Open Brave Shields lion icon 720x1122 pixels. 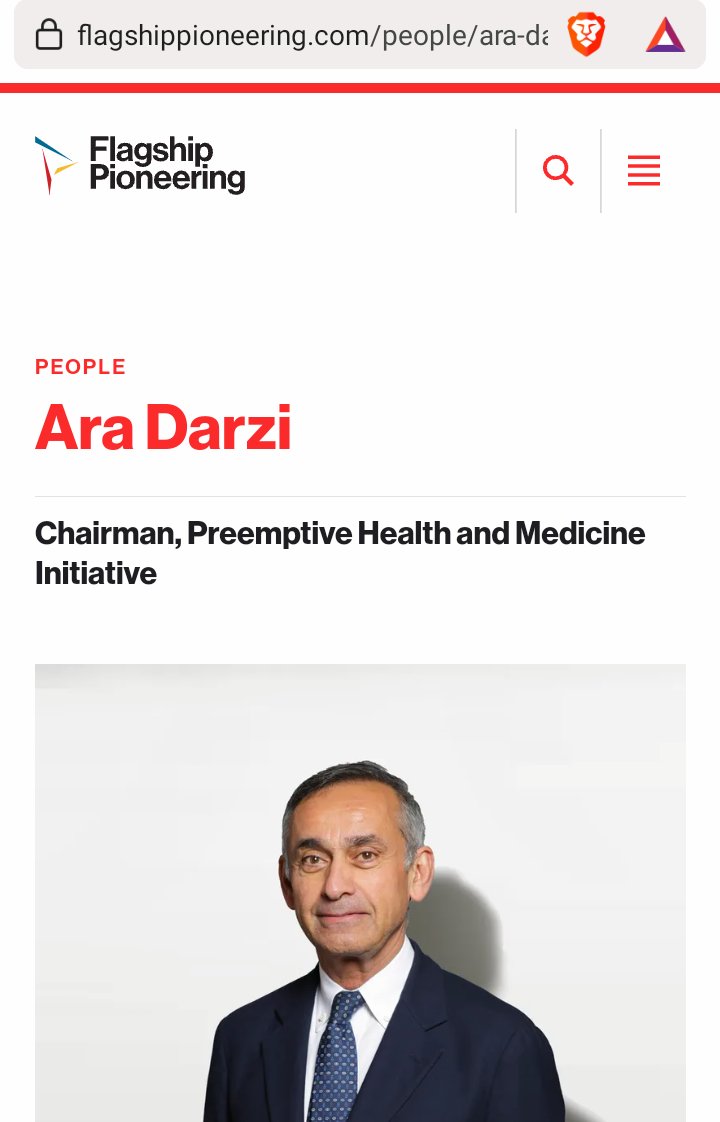[x=586, y=37]
